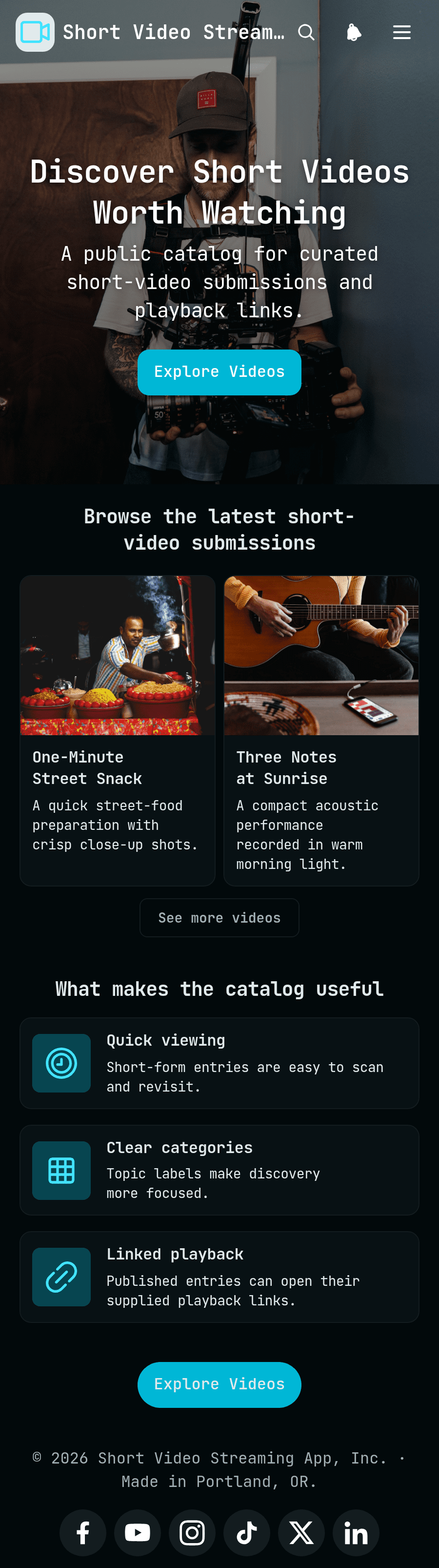Open the hamburger menu
The image size is (439, 1568).
click(402, 32)
